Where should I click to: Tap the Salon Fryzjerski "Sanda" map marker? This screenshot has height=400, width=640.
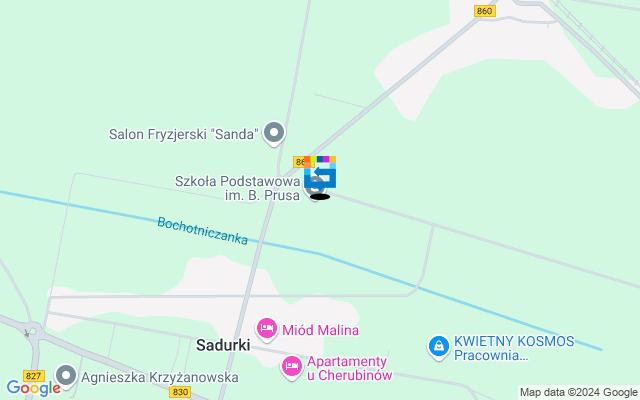[x=273, y=133]
